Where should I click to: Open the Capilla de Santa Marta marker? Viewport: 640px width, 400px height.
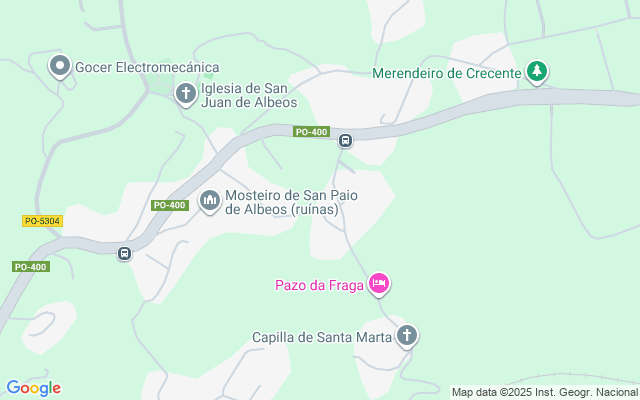pyautogui.click(x=406, y=336)
